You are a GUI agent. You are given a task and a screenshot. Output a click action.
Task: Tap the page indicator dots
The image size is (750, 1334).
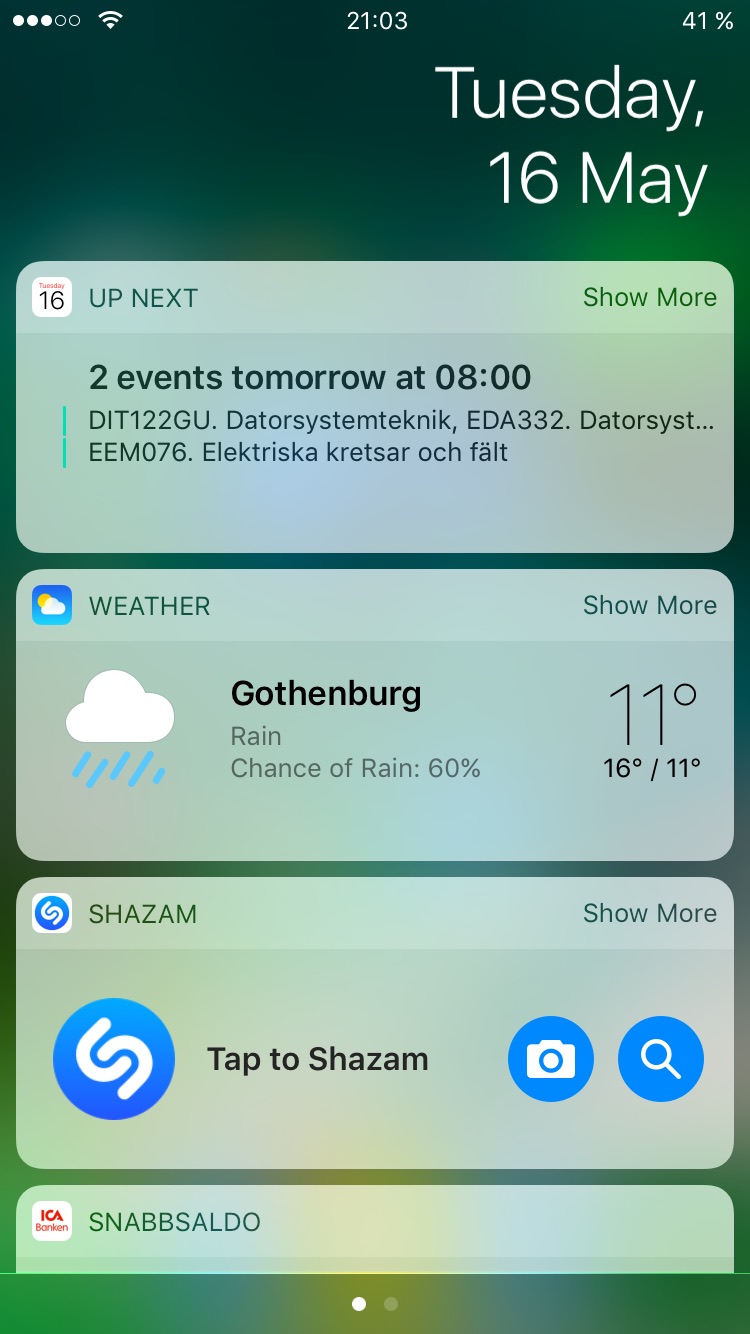[375, 1304]
